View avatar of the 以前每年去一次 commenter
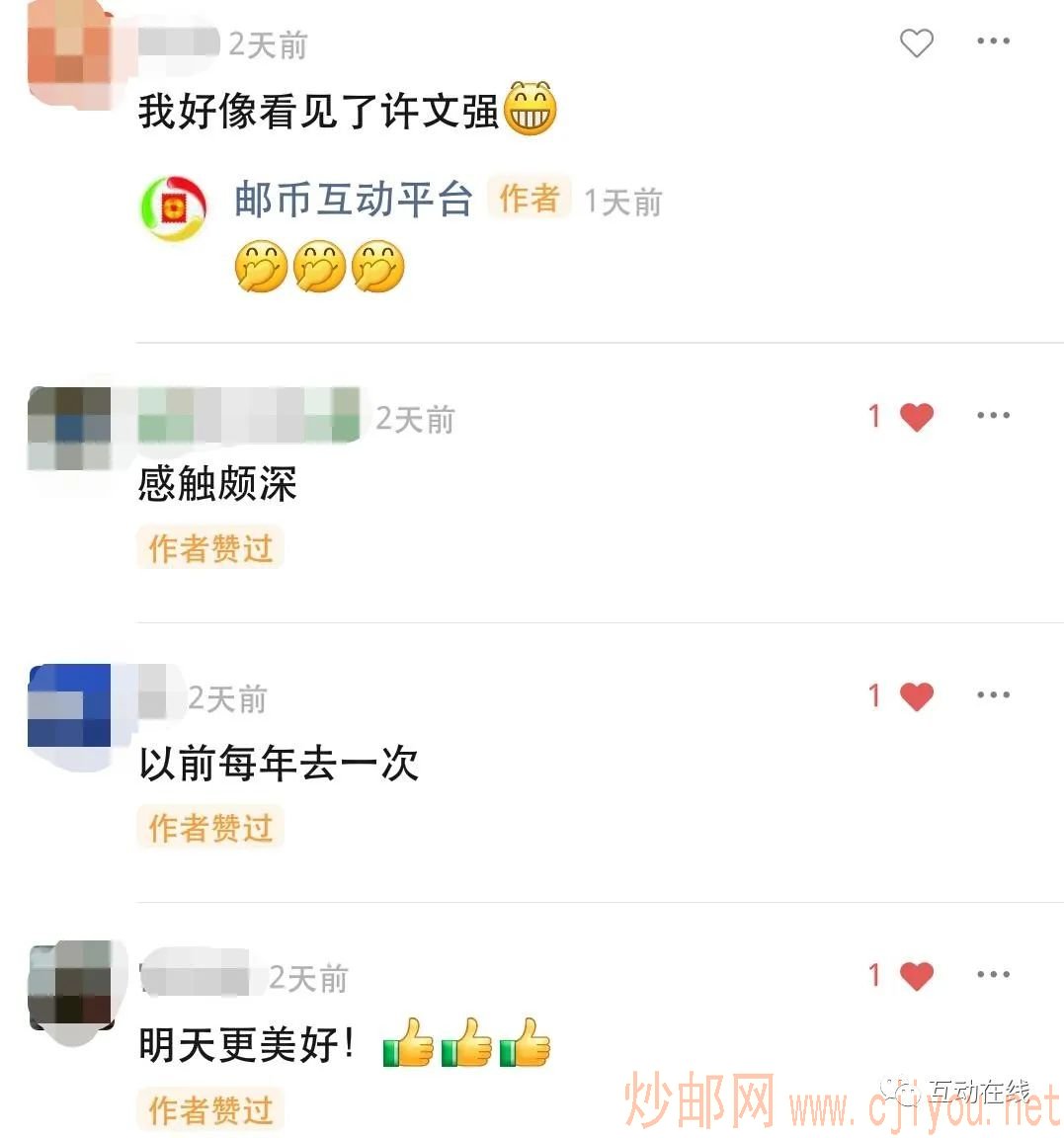 click(69, 705)
